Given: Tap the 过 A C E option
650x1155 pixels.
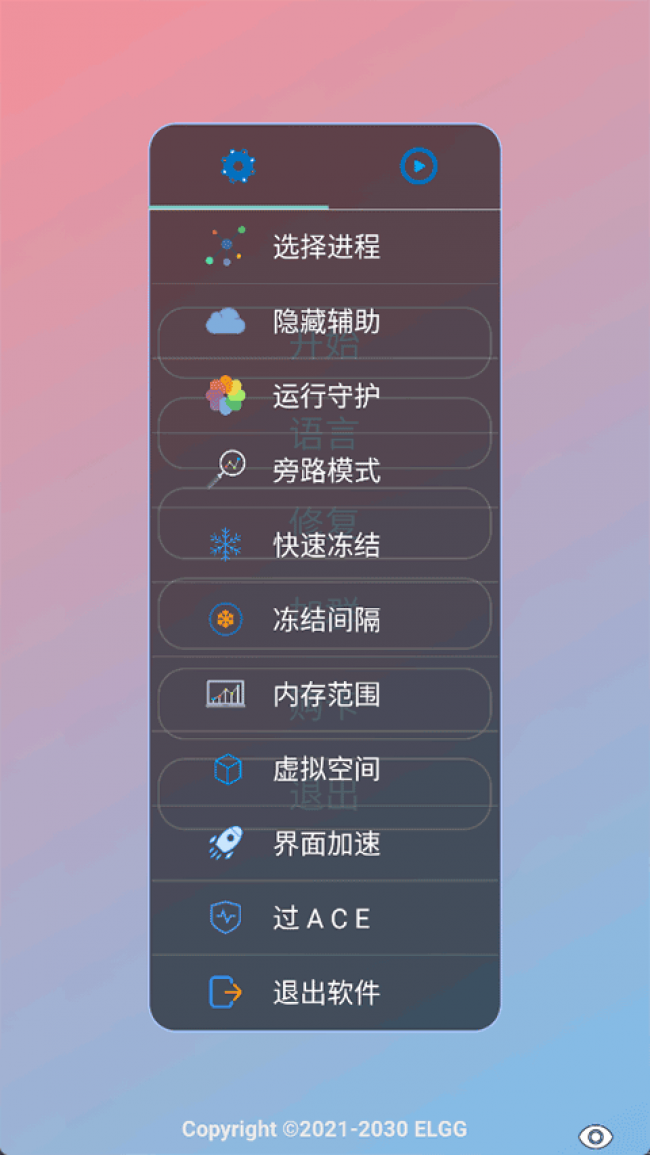Looking at the screenshot, I should tap(325, 918).
